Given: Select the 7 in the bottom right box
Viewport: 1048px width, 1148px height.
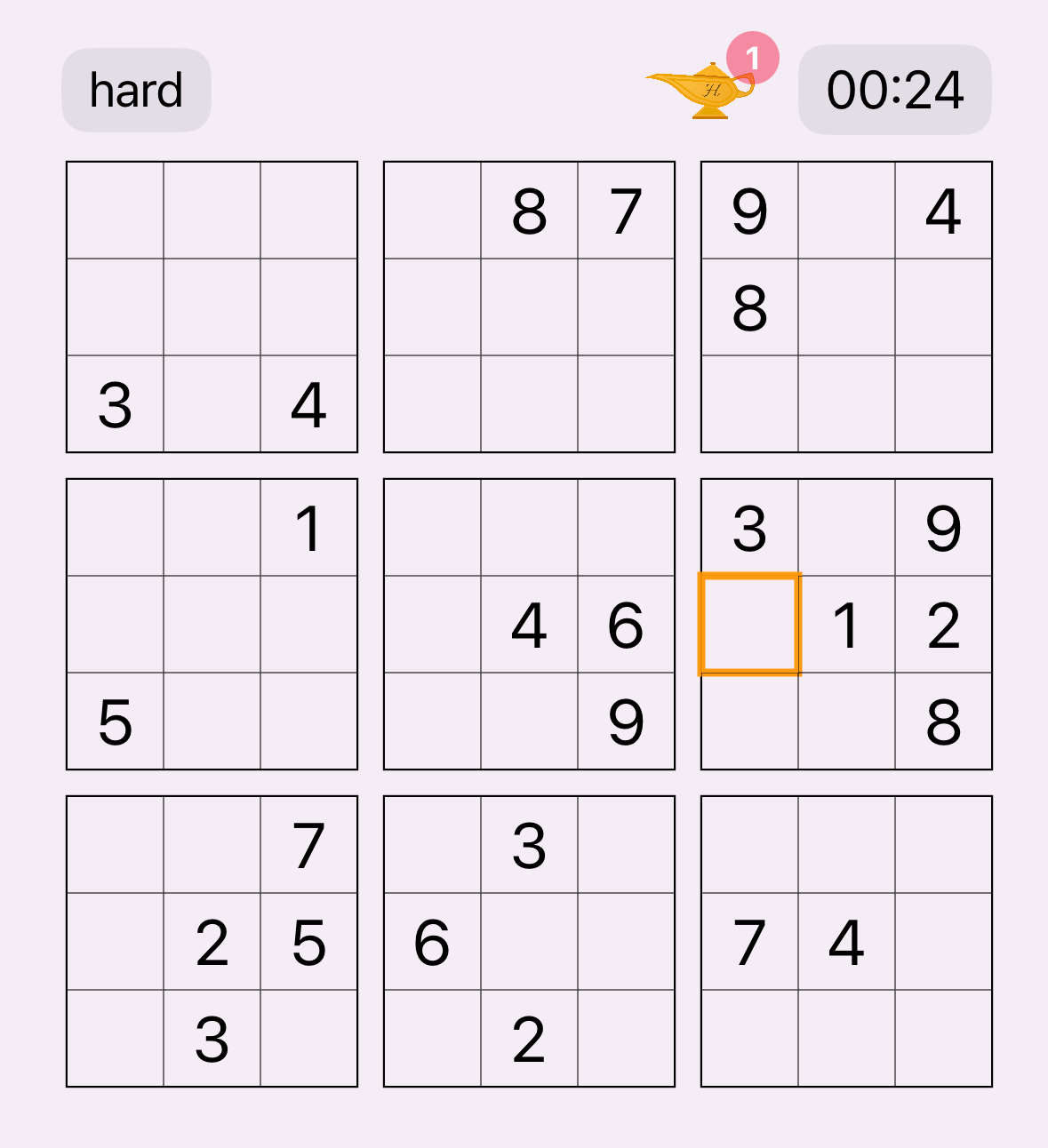Looking at the screenshot, I should coord(749,945).
